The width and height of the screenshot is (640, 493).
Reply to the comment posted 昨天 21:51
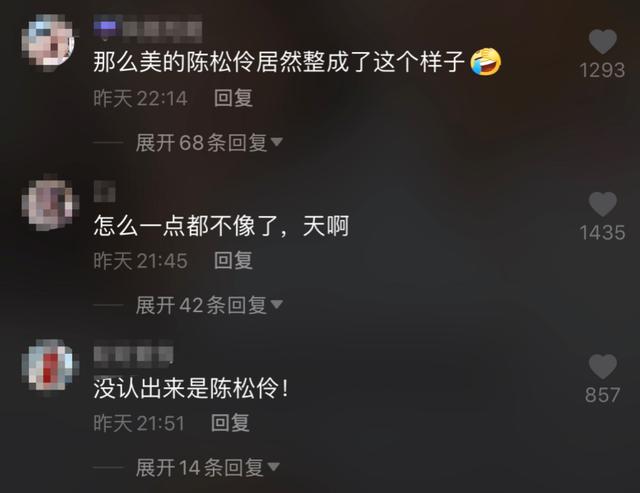coord(231,423)
